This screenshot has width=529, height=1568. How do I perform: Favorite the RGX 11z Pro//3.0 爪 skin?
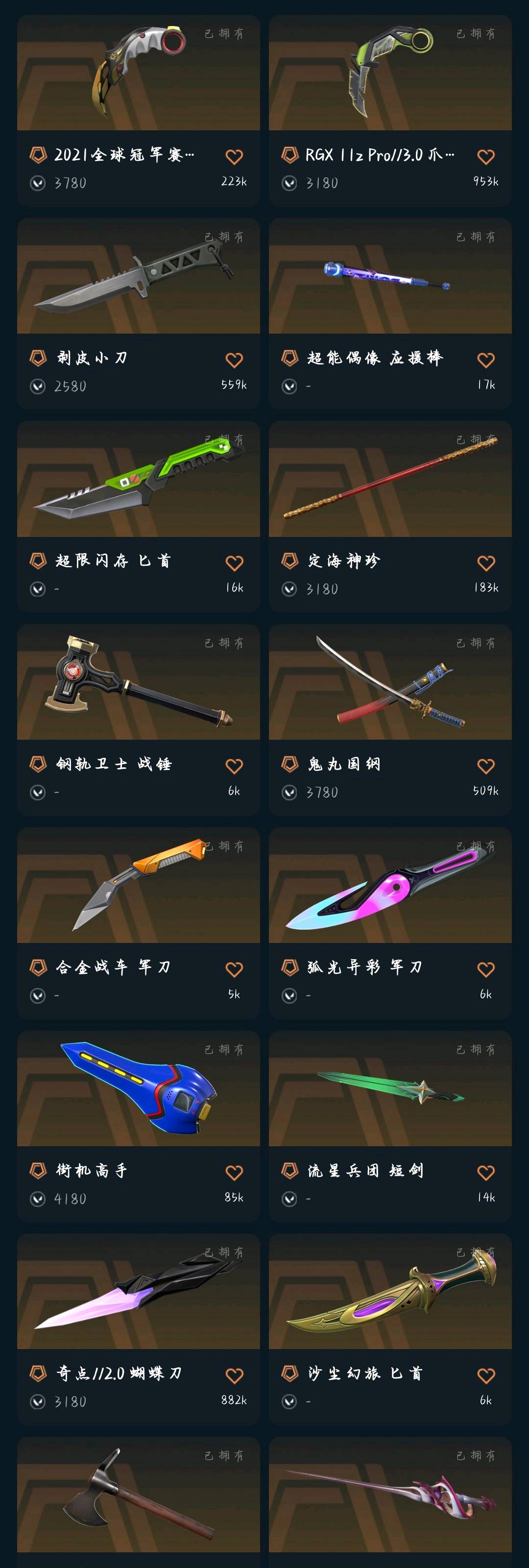click(x=485, y=156)
